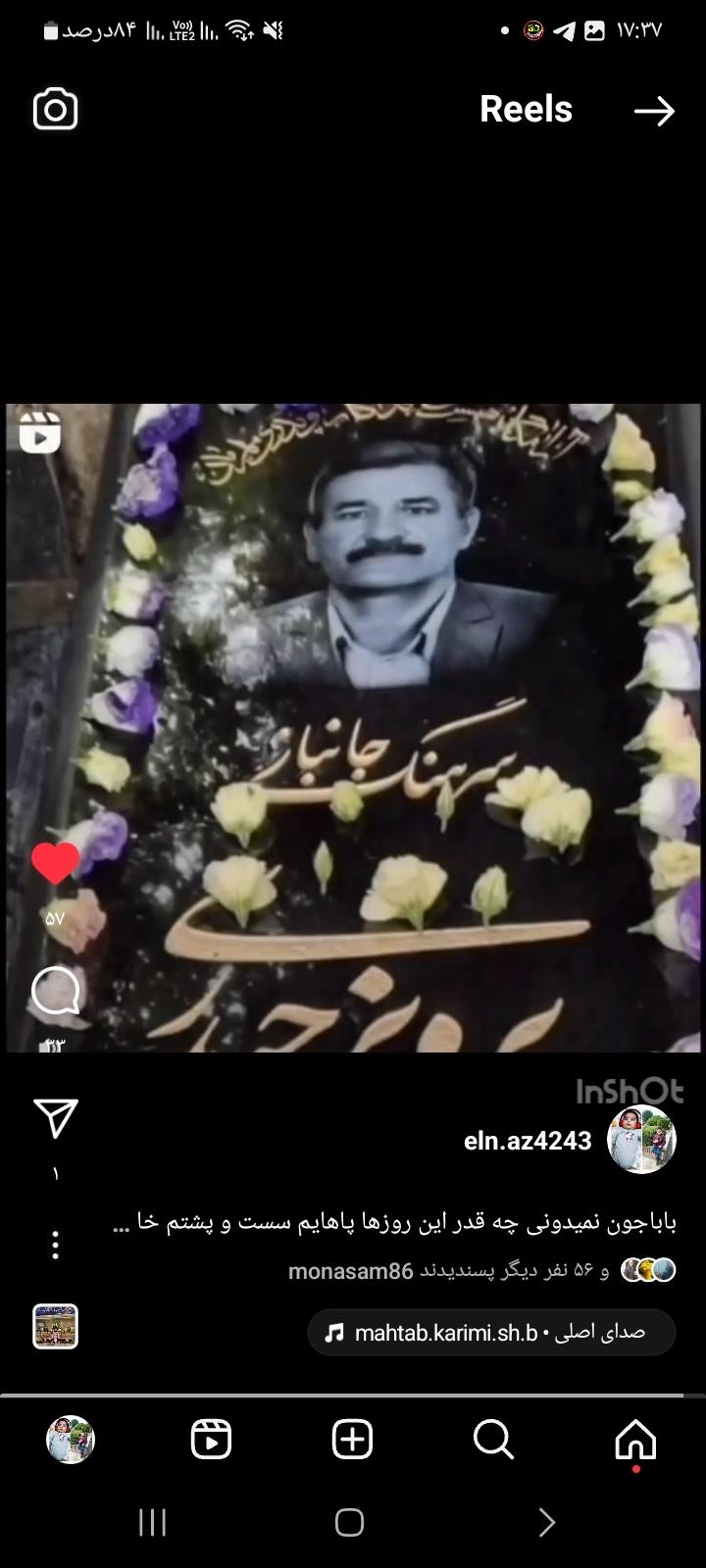706x1568 pixels.
Task: Create a new post with the plus
Action: point(353,1440)
